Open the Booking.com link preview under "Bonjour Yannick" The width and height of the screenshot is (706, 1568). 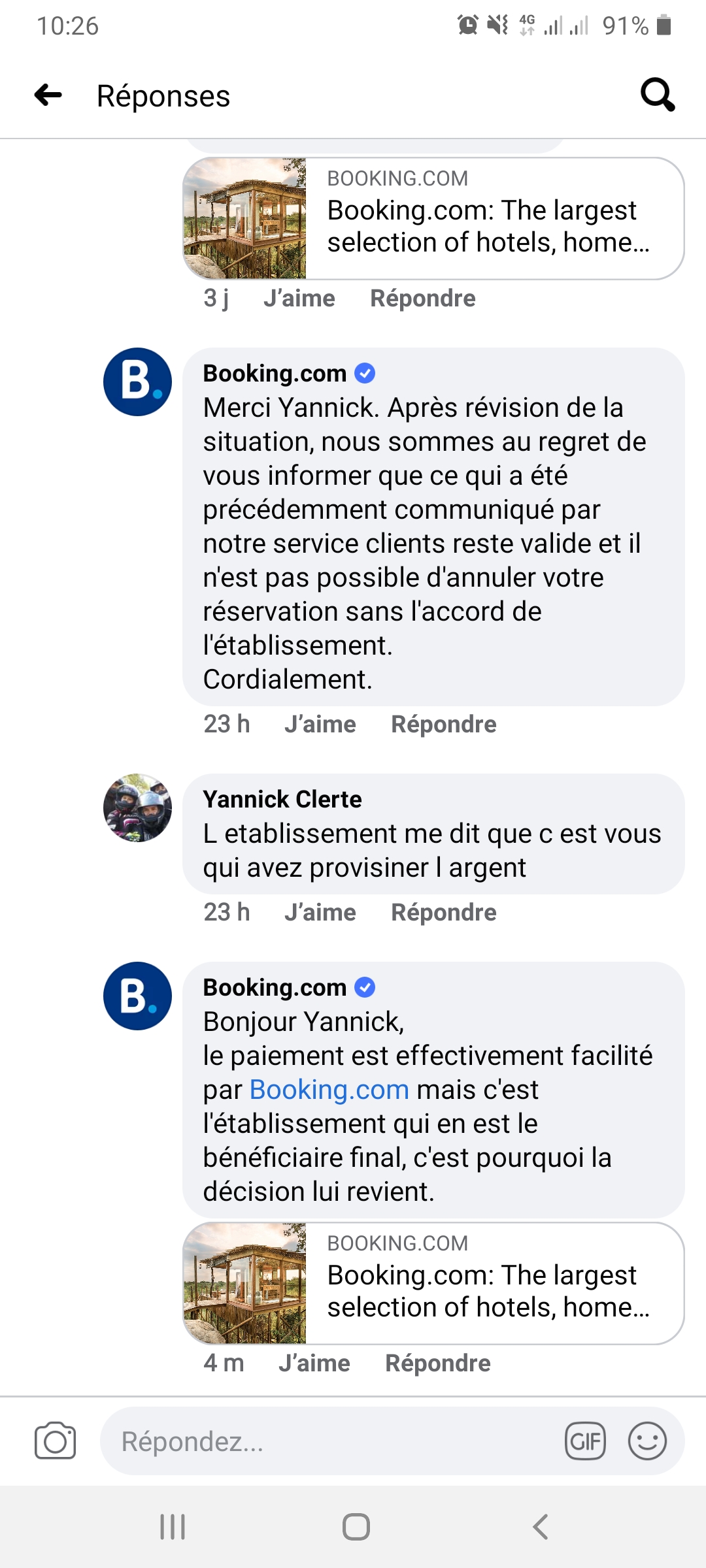pos(433,1283)
